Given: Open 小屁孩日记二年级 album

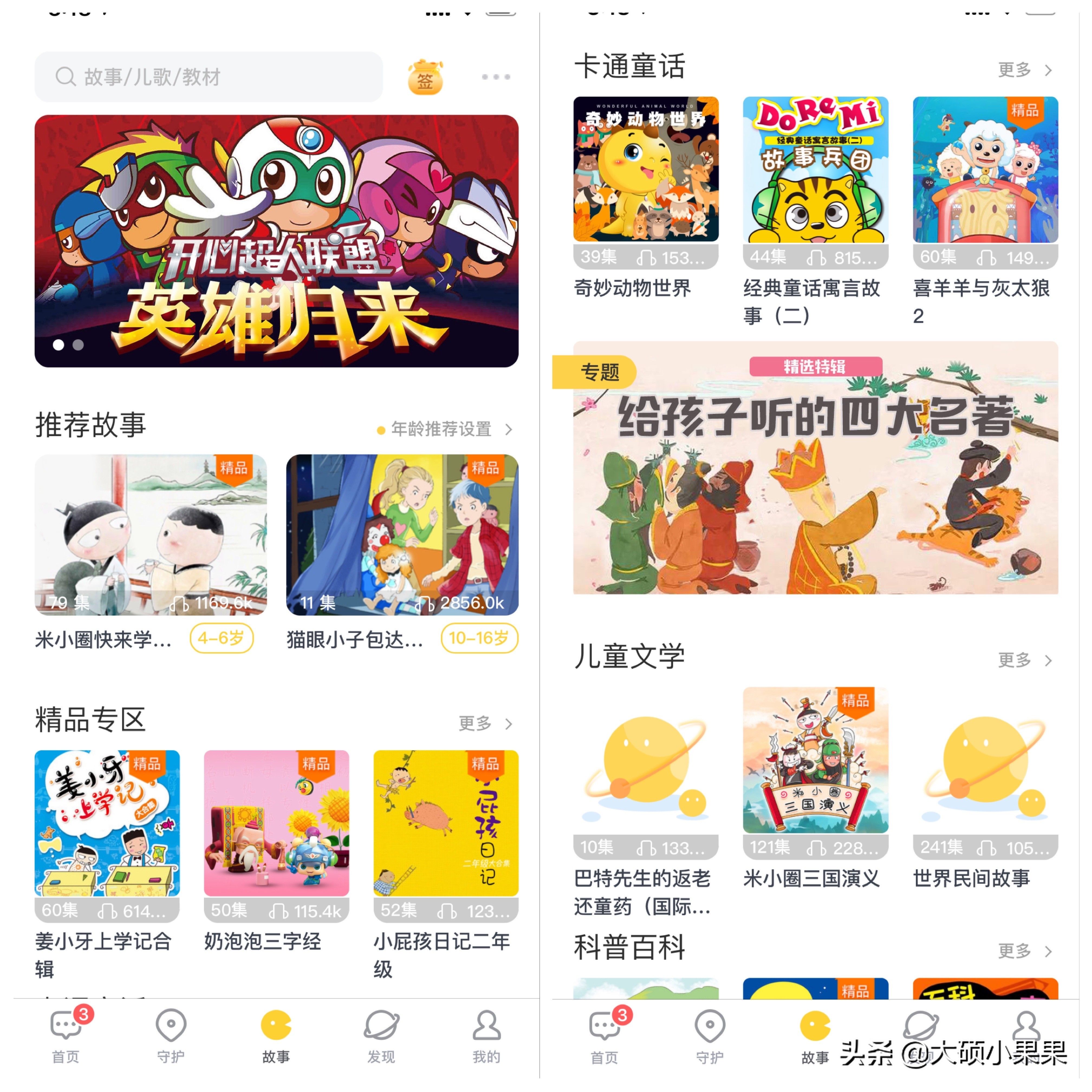Looking at the screenshot, I should click(446, 823).
